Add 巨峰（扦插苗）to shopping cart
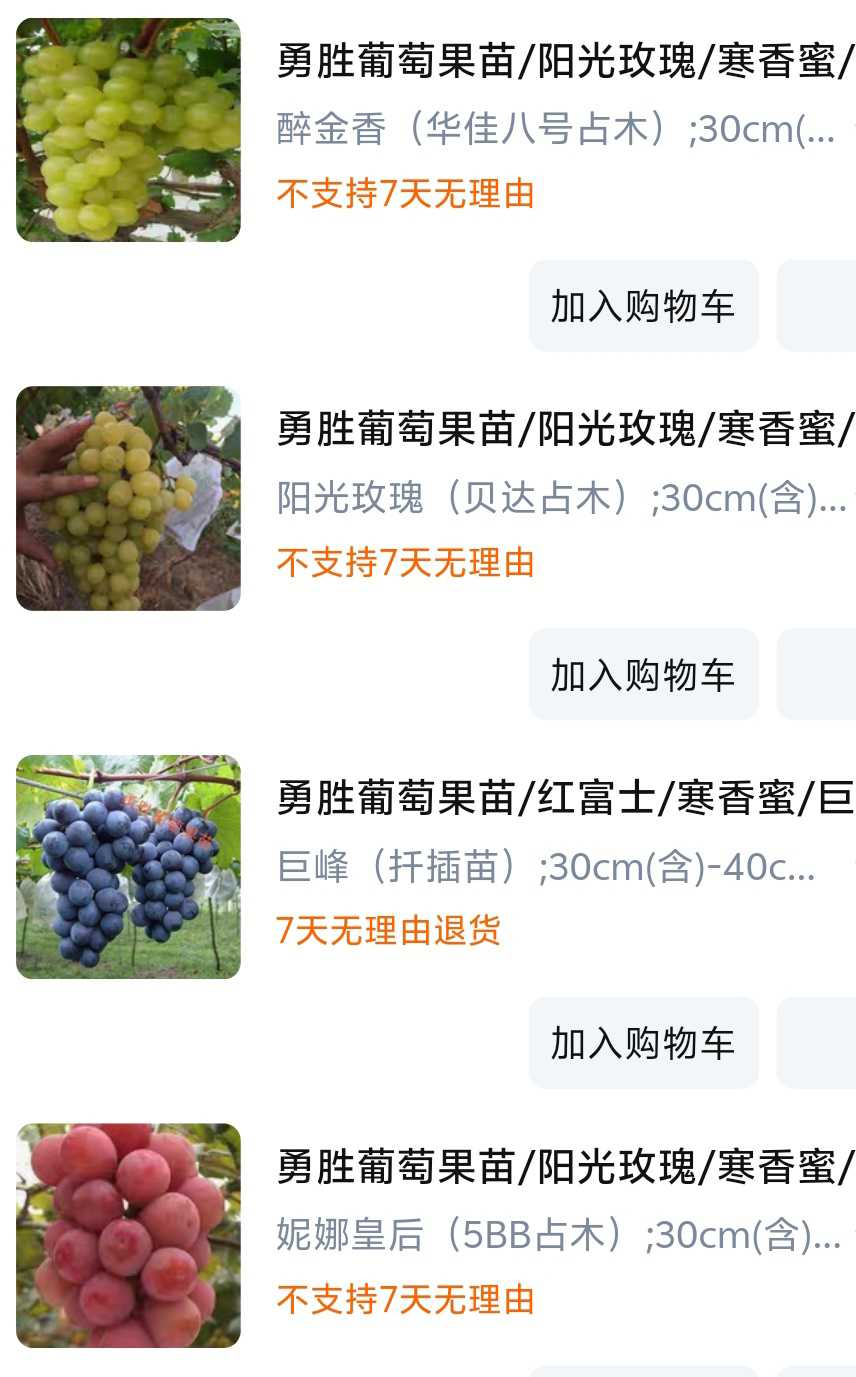856x1377 pixels. [x=643, y=1042]
